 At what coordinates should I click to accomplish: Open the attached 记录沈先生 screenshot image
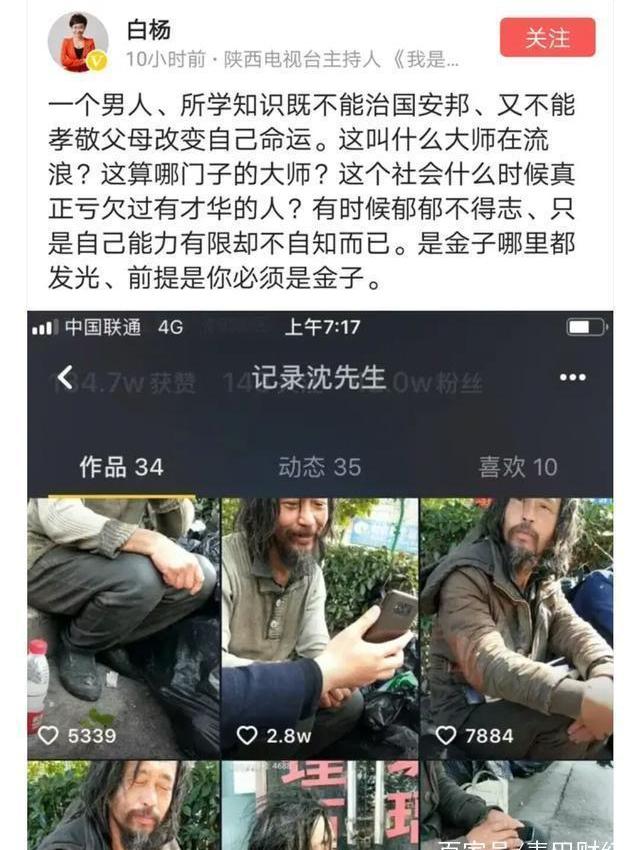[320, 580]
